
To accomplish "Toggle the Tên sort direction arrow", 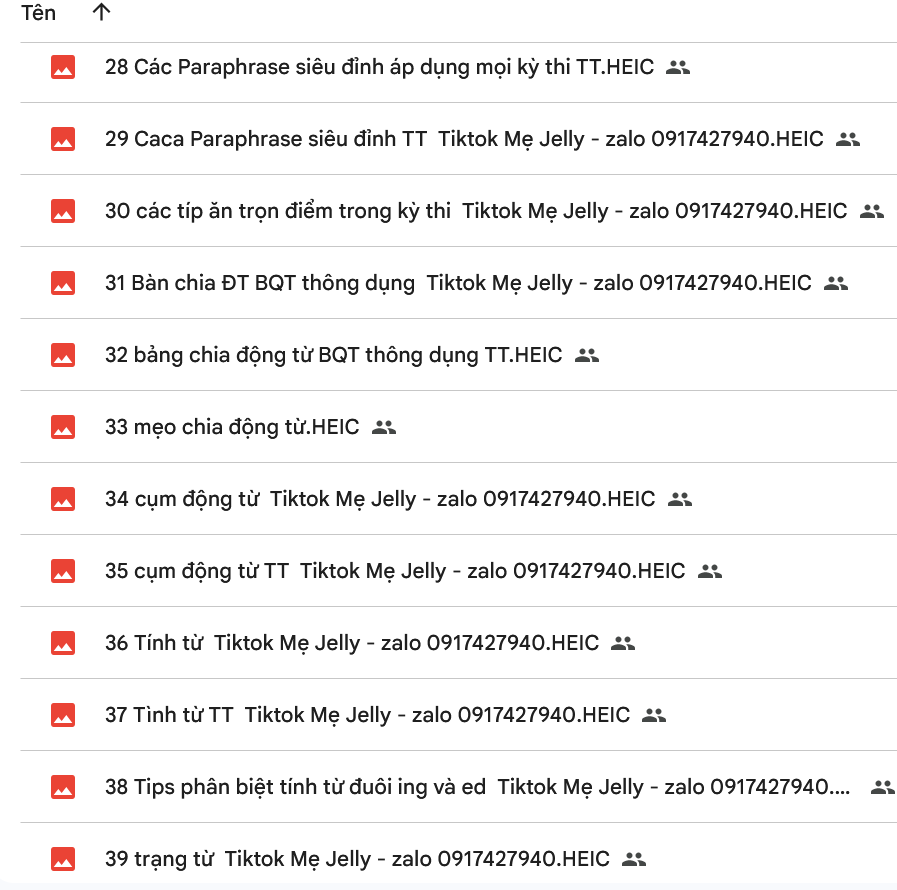I will [x=101, y=13].
